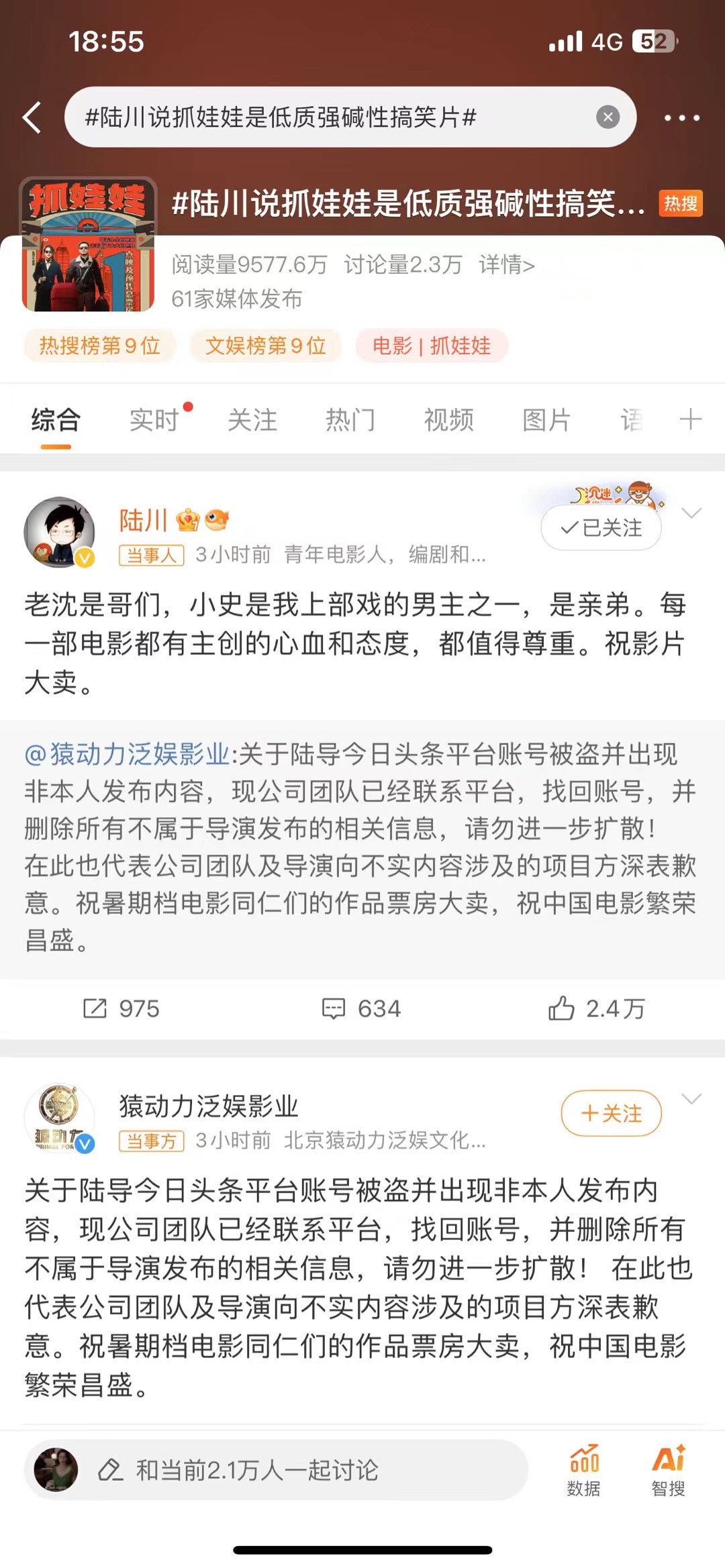
Task: Switch to the 实时 tab
Action: point(154,421)
